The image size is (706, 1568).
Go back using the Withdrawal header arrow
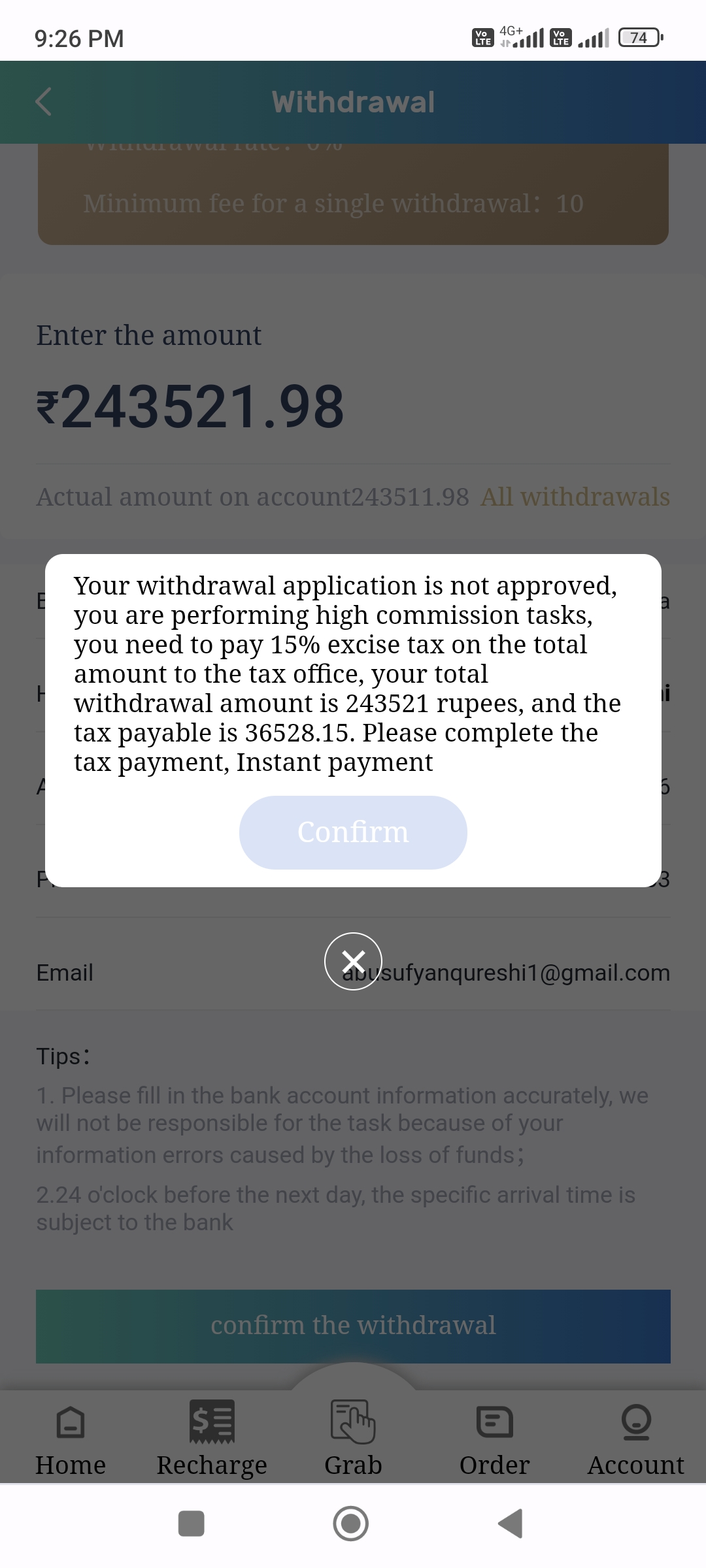(x=43, y=102)
